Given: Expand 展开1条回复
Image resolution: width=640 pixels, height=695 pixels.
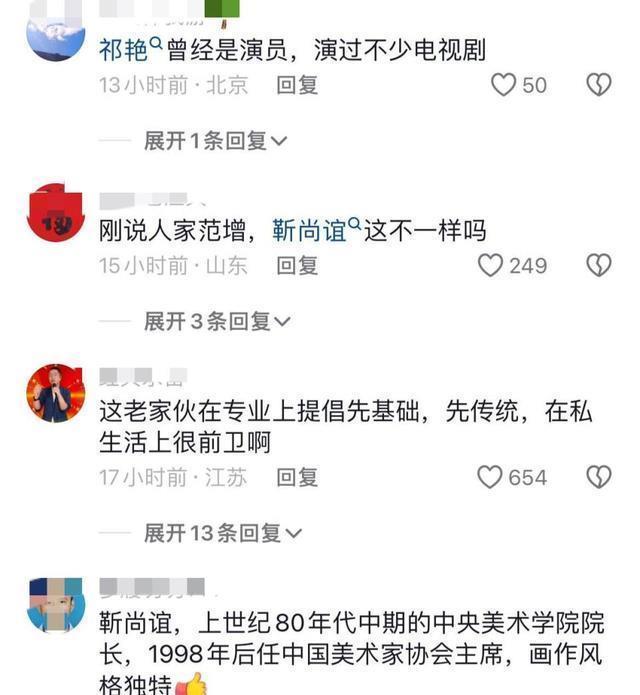Looking at the screenshot, I should coord(214,141).
